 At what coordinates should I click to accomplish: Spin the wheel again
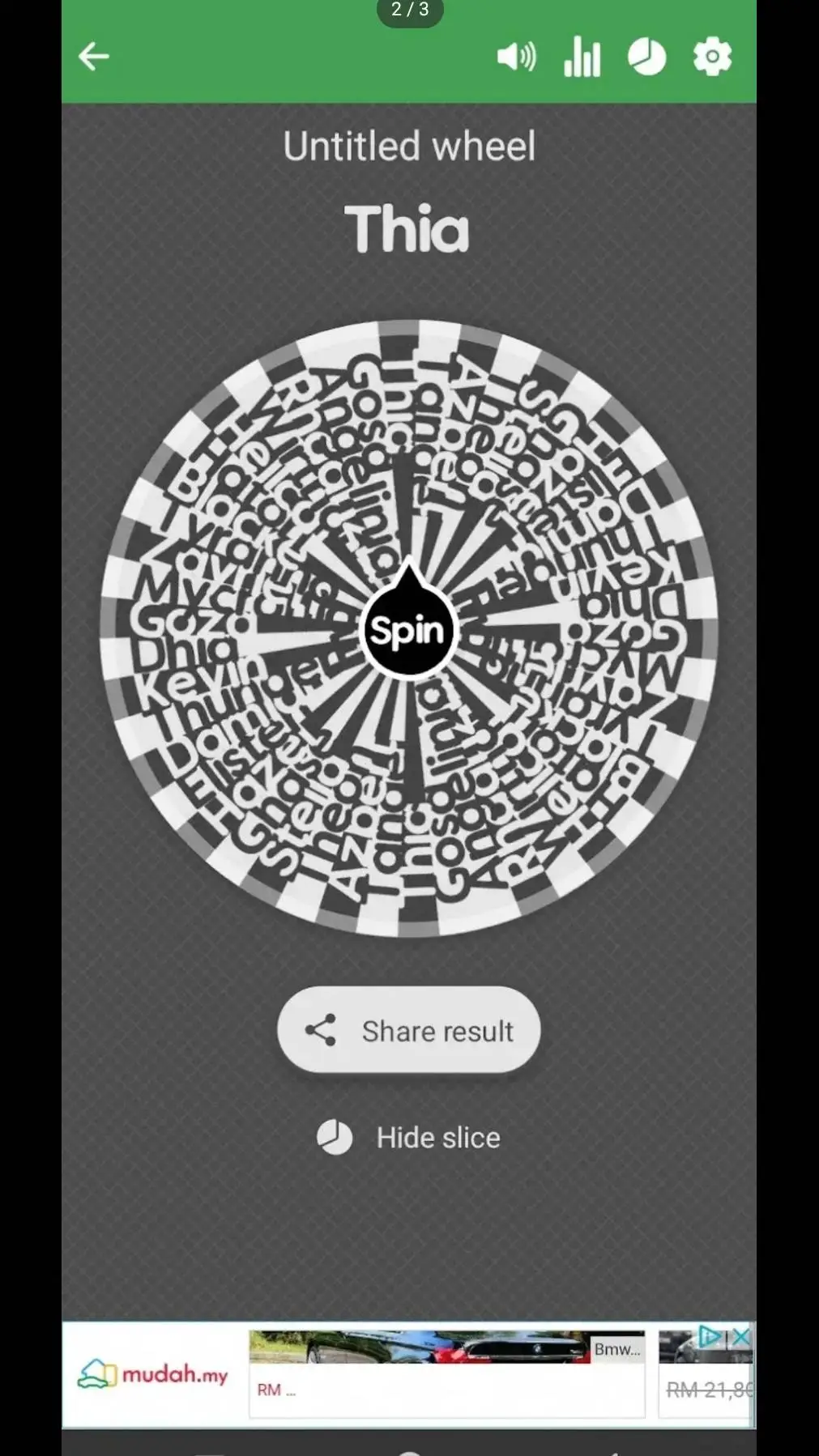tap(407, 631)
